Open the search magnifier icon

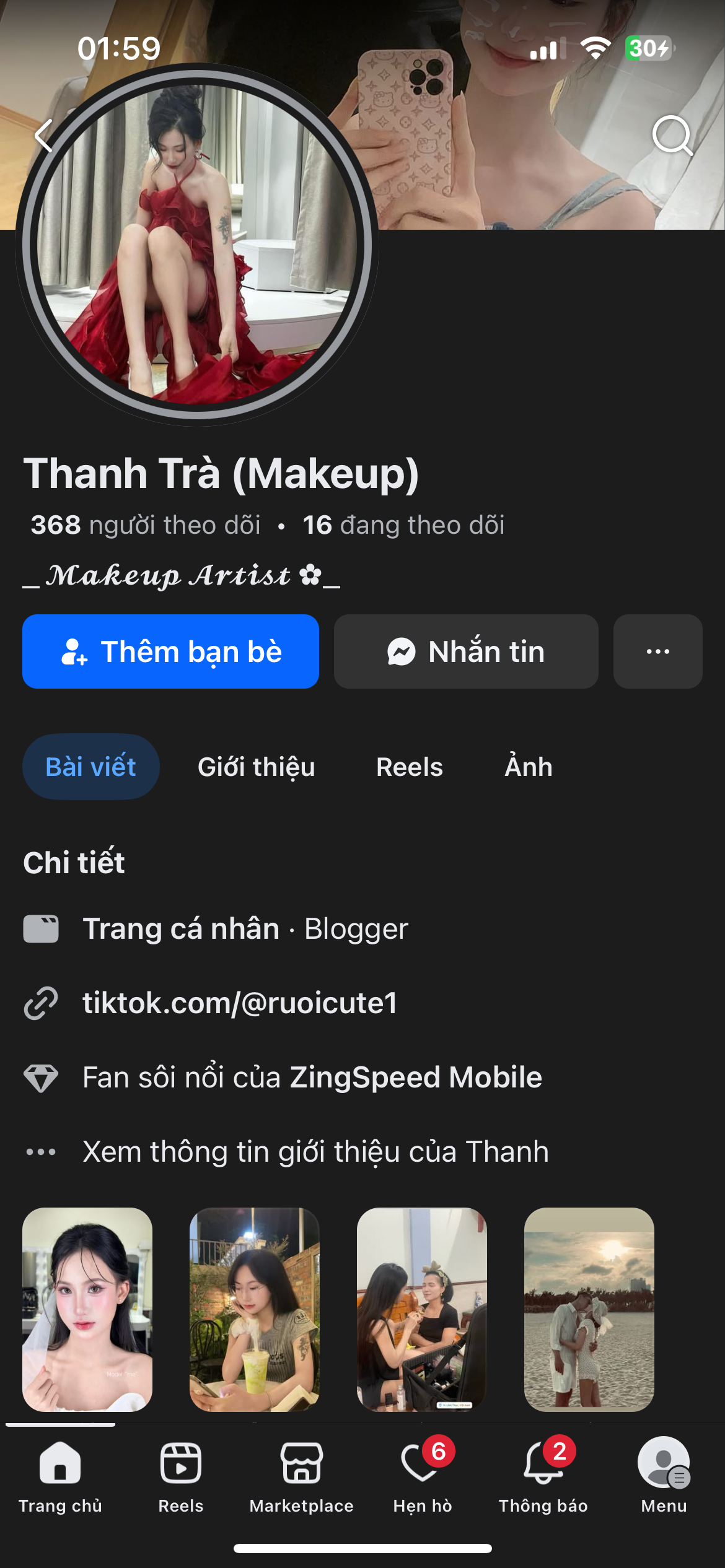point(672,135)
